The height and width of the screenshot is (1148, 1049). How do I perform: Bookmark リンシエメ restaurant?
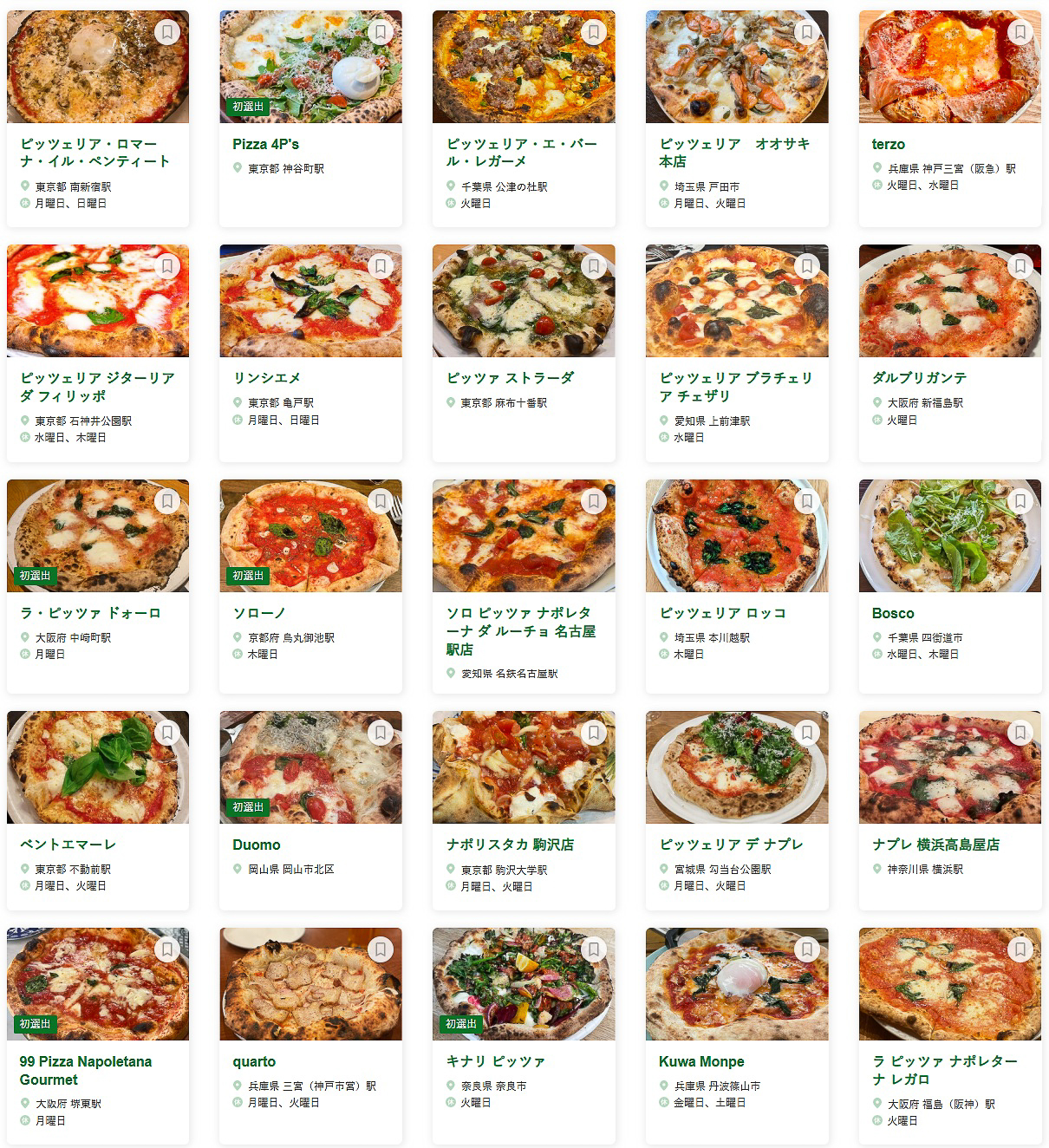380,266
